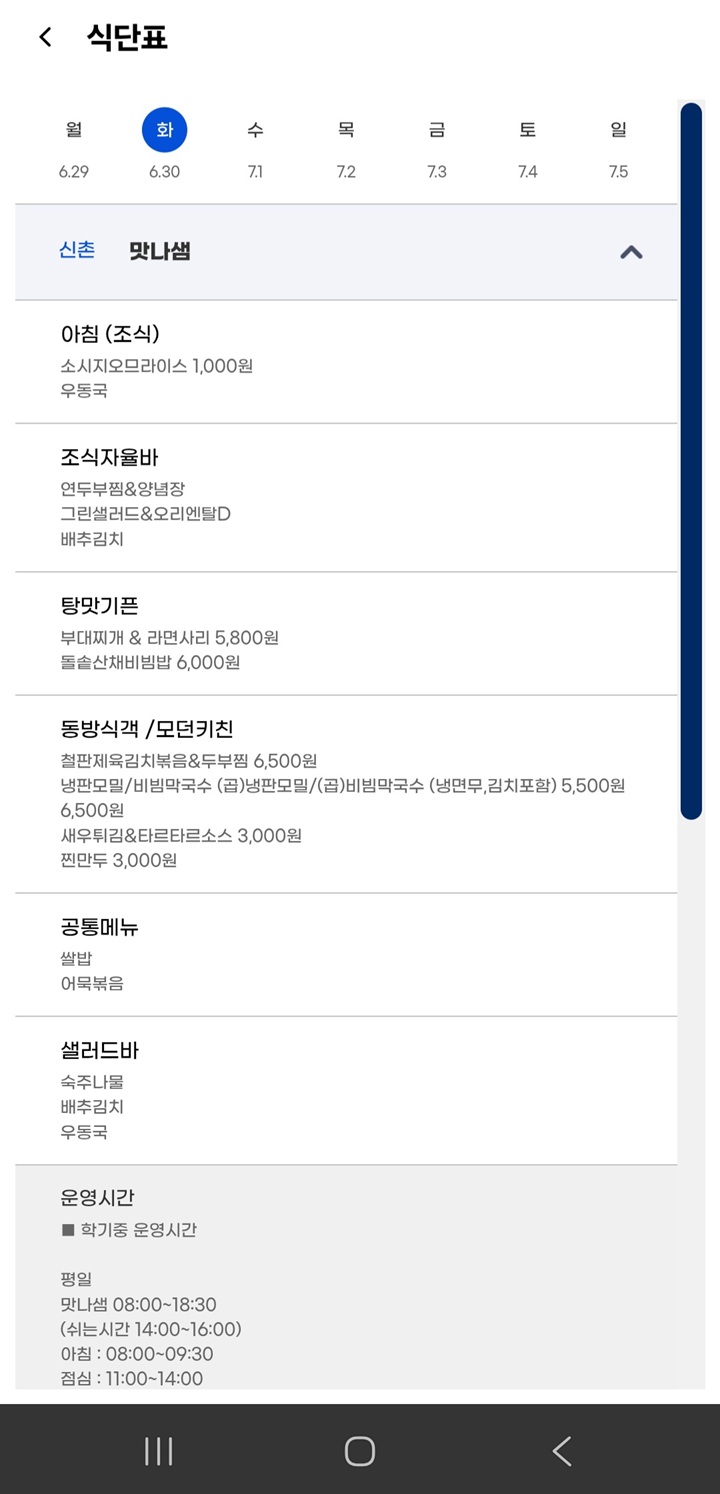Go back from the 식단표 screen
This screenshot has height=1494, width=720.
(x=45, y=38)
